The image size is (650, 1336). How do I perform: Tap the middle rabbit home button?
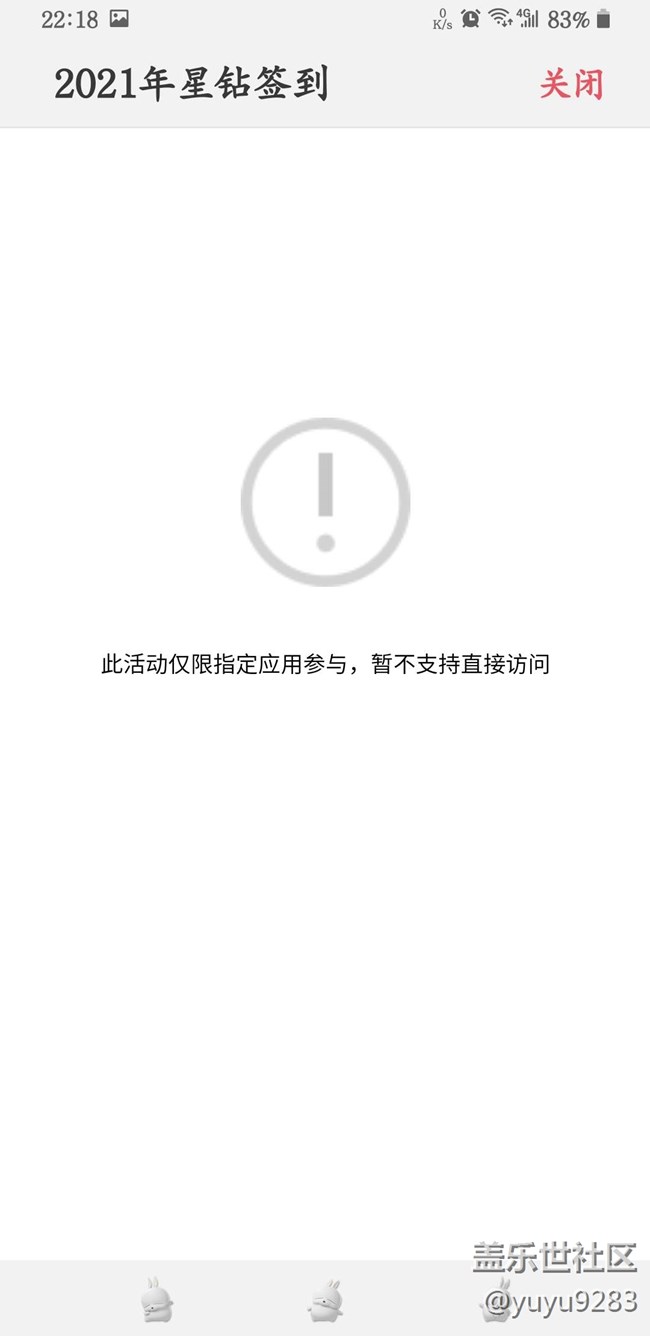click(324, 1300)
